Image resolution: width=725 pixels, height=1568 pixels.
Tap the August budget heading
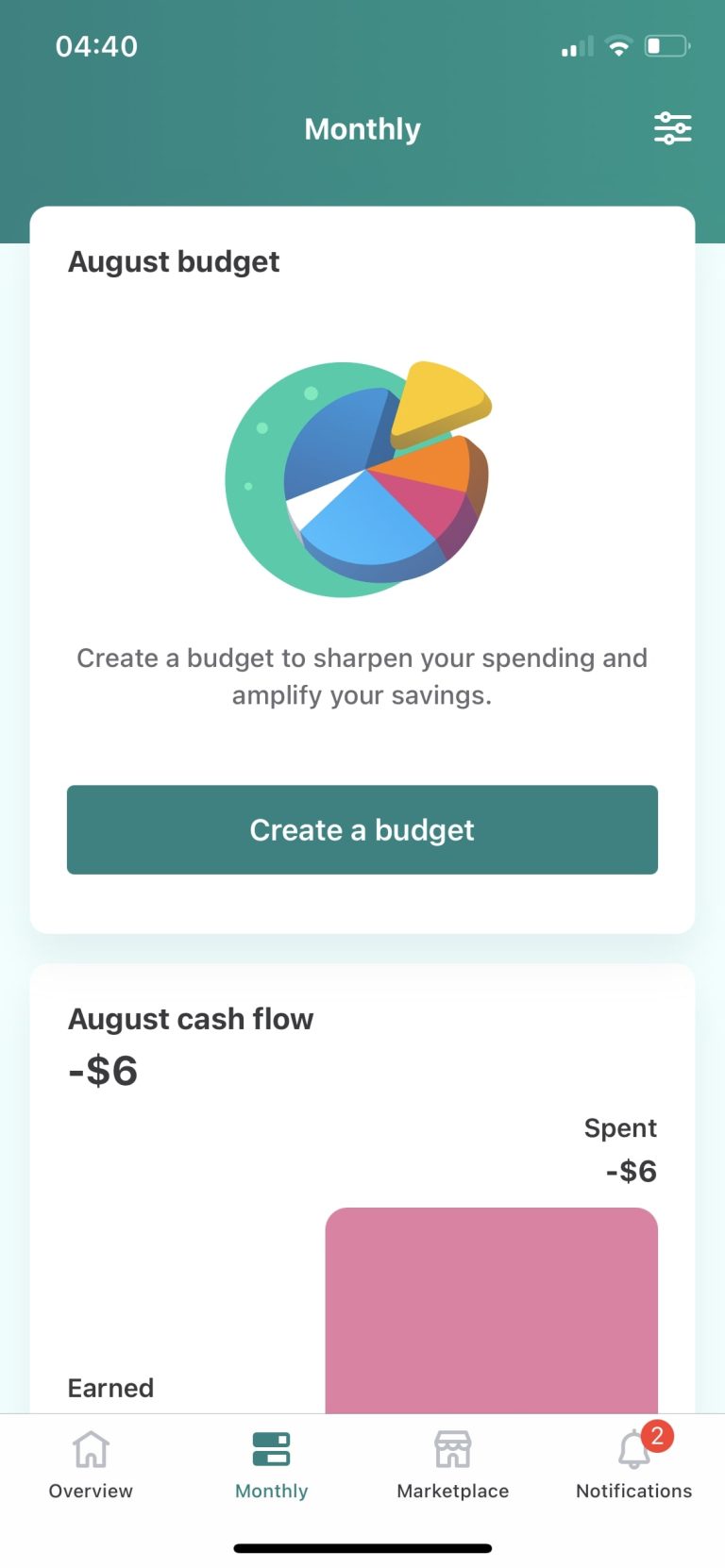pyautogui.click(x=174, y=261)
